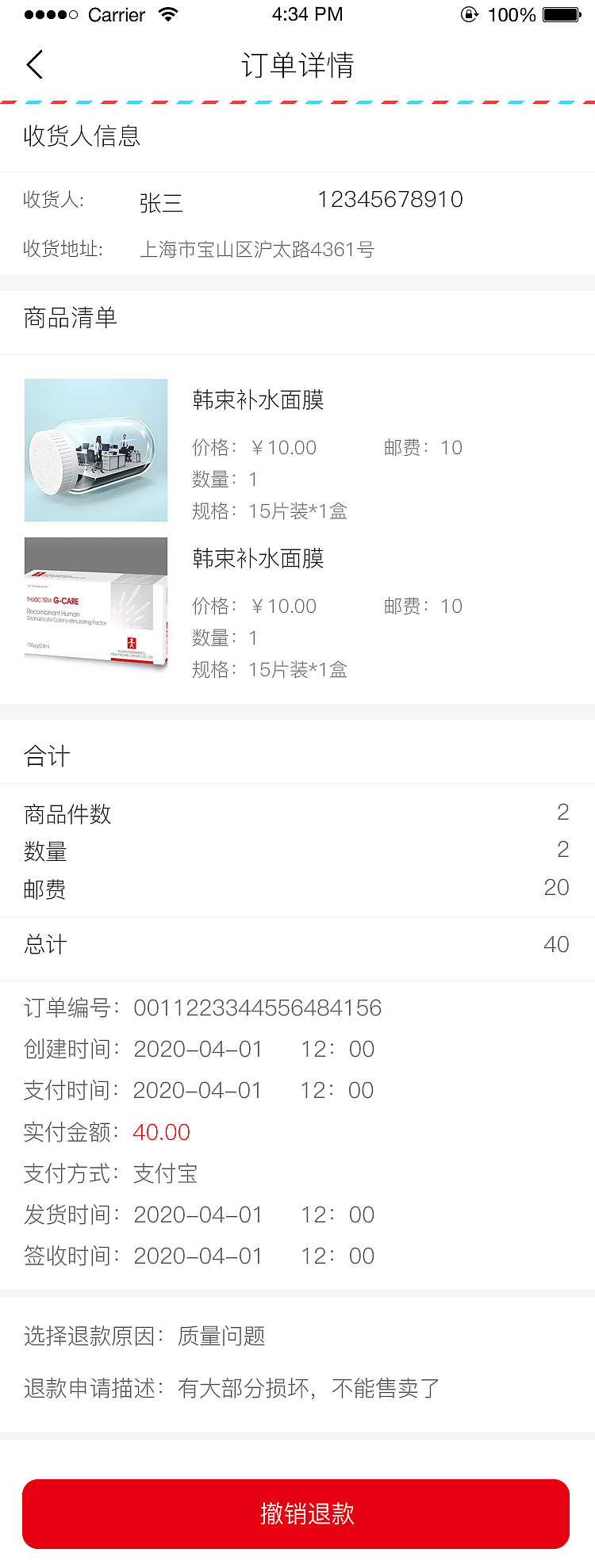Viewport: 595px width, 1568px height.
Task: Tap the 撤销退款 button to cancel refund
Action: pos(296,1514)
